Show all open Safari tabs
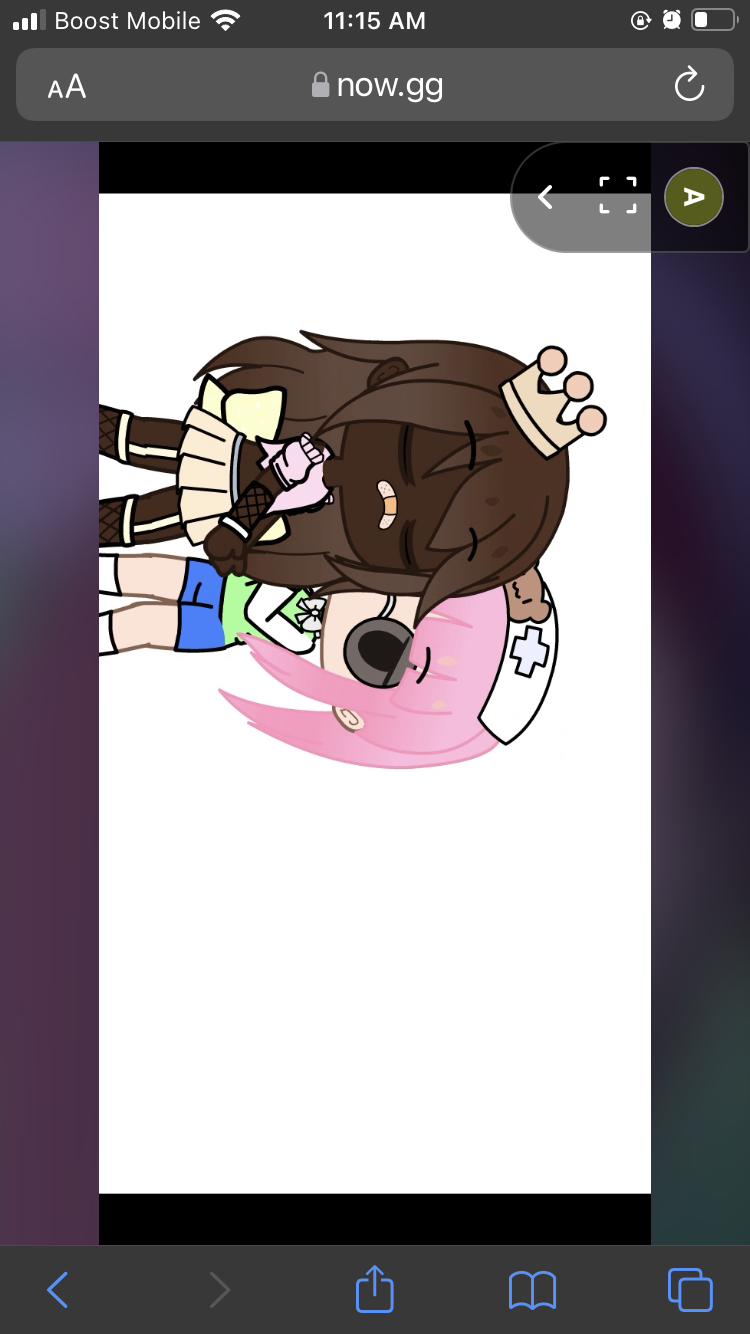750x1334 pixels. point(689,1289)
